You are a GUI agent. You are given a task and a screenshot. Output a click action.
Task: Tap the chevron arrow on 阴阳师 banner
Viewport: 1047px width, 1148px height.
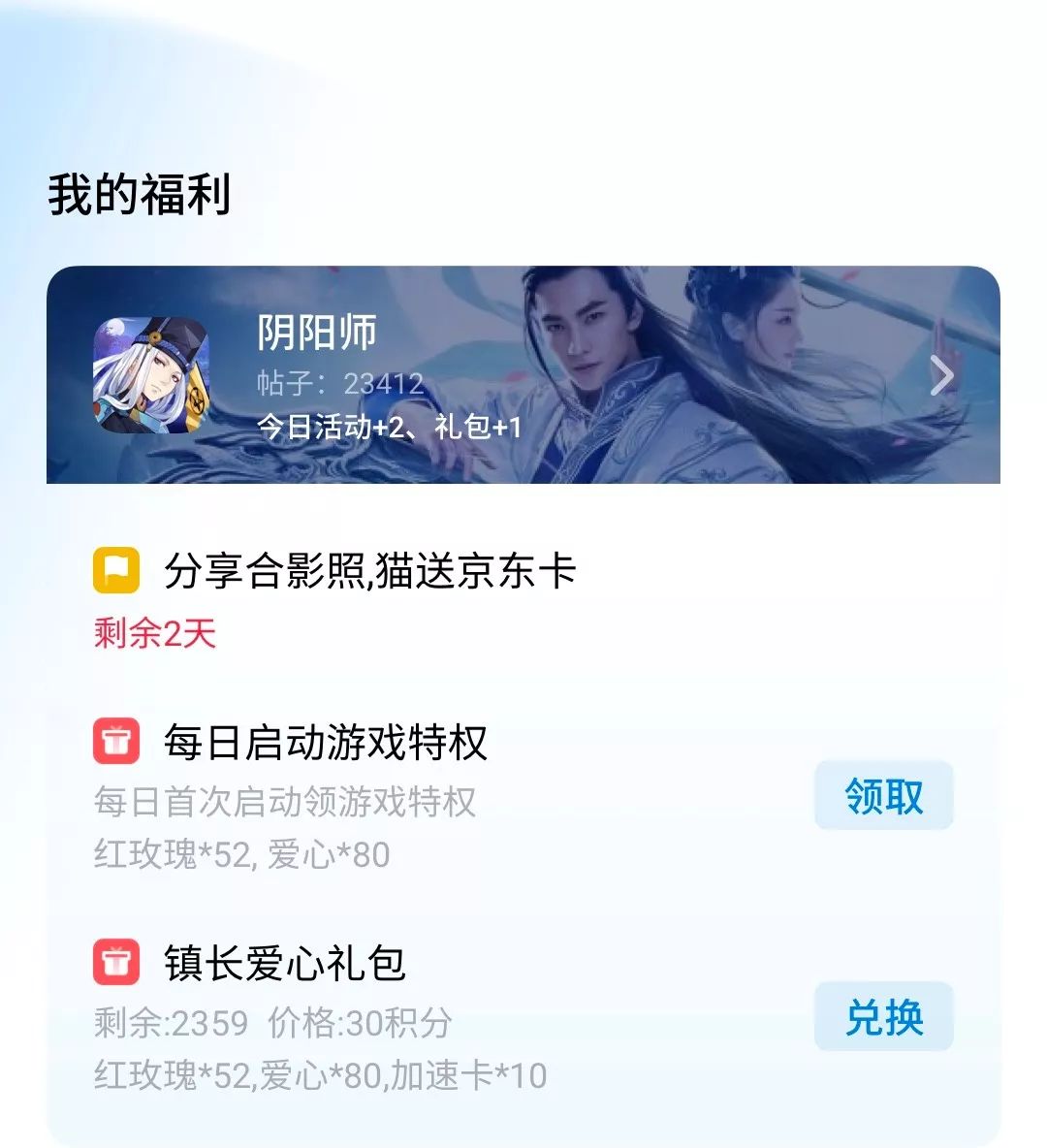point(941,375)
